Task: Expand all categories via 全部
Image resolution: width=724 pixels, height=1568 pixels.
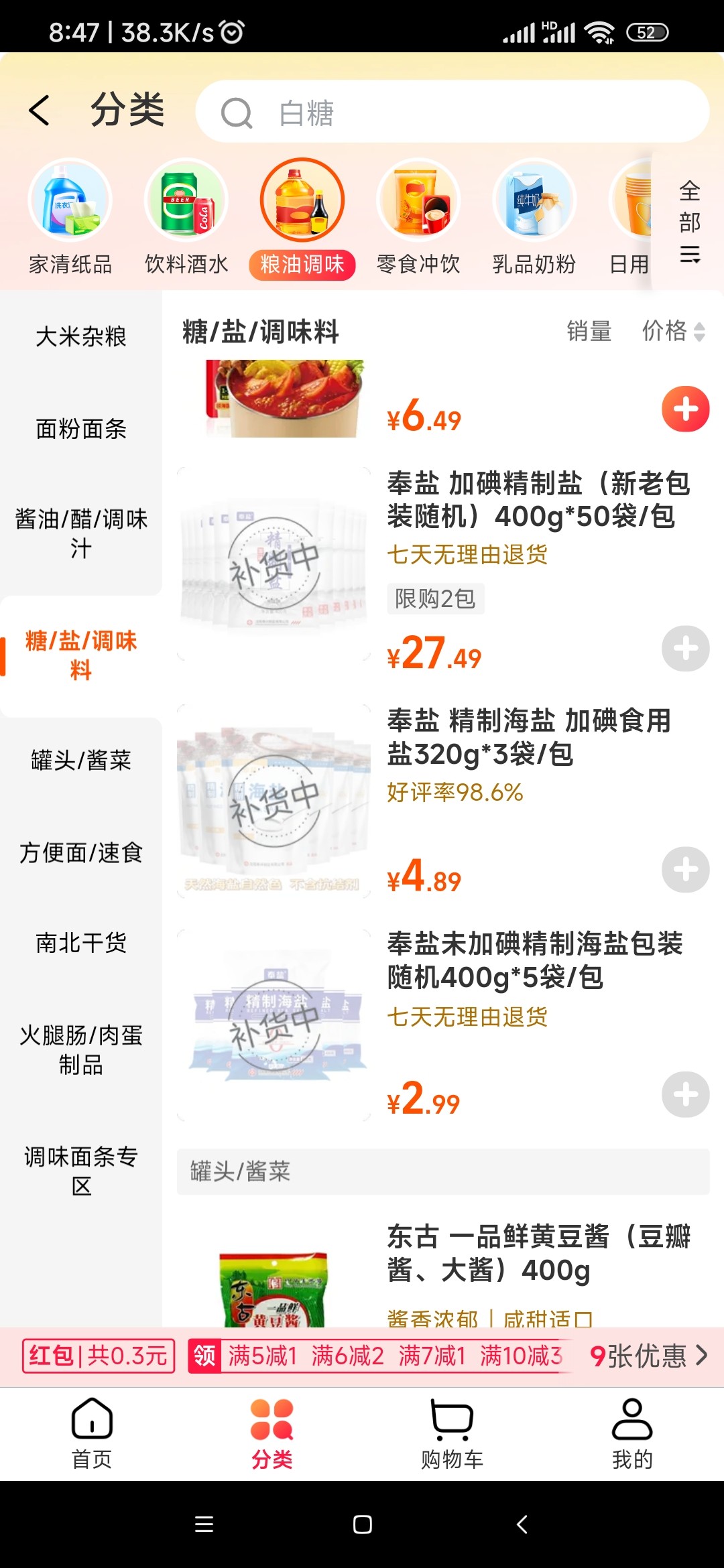Action: pos(690,222)
